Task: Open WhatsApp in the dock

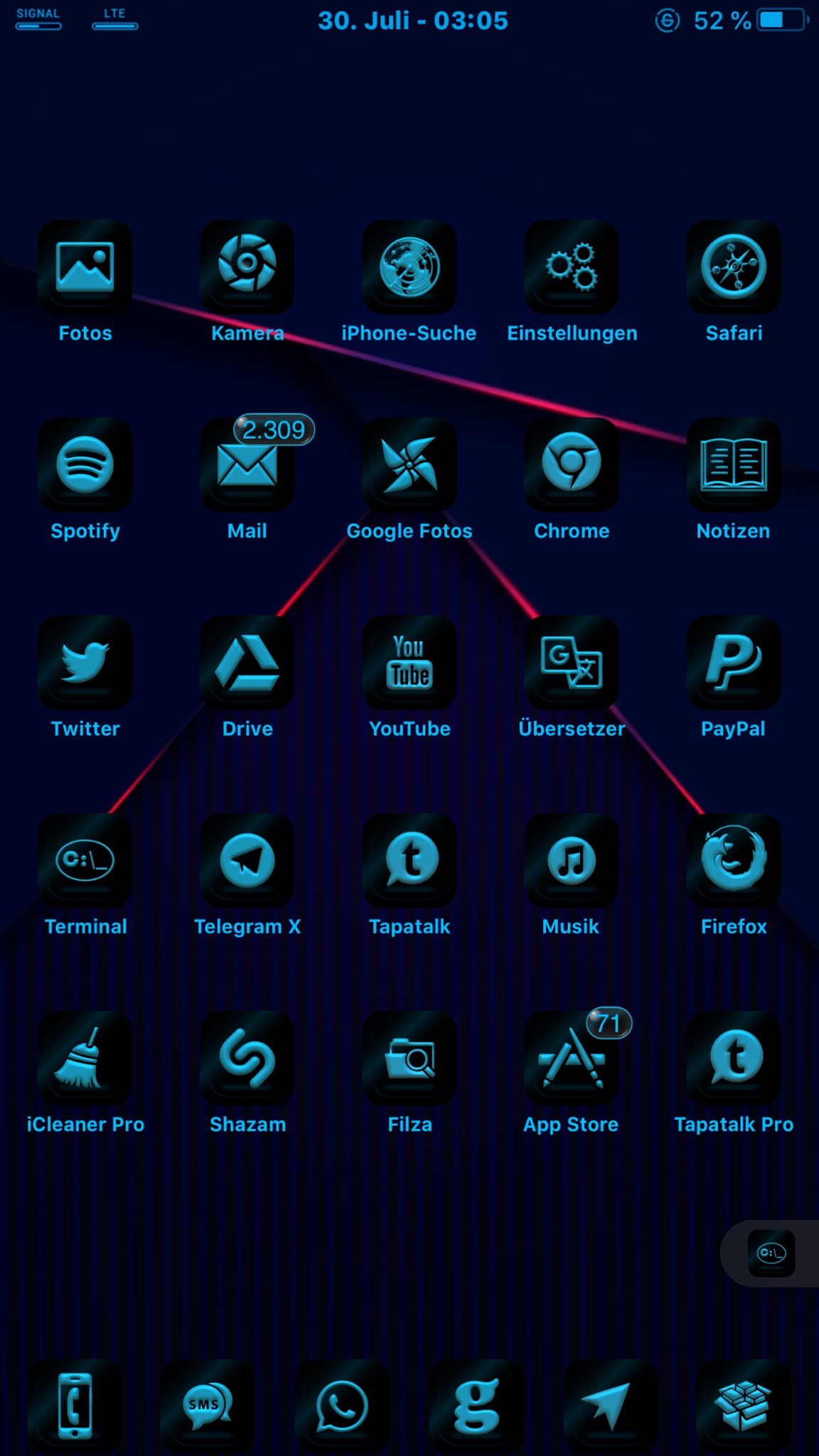Action: 342,1406
